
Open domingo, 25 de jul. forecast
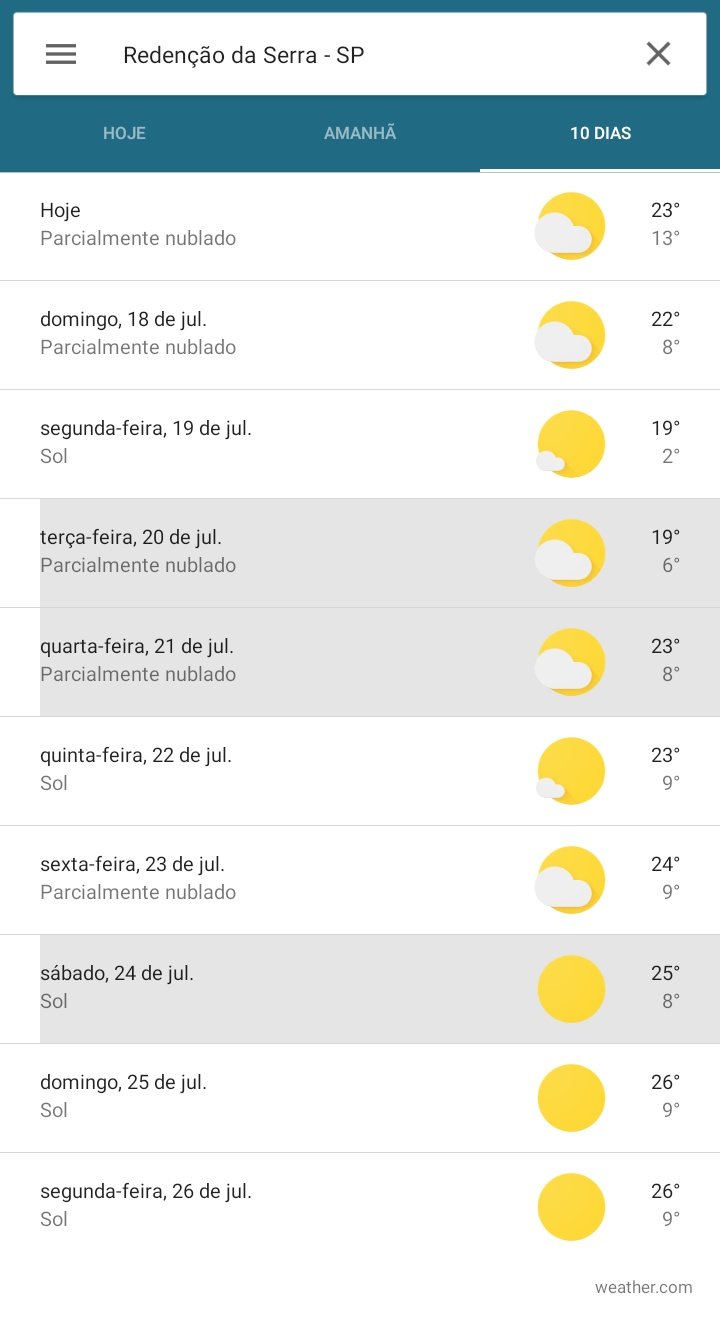360,1098
